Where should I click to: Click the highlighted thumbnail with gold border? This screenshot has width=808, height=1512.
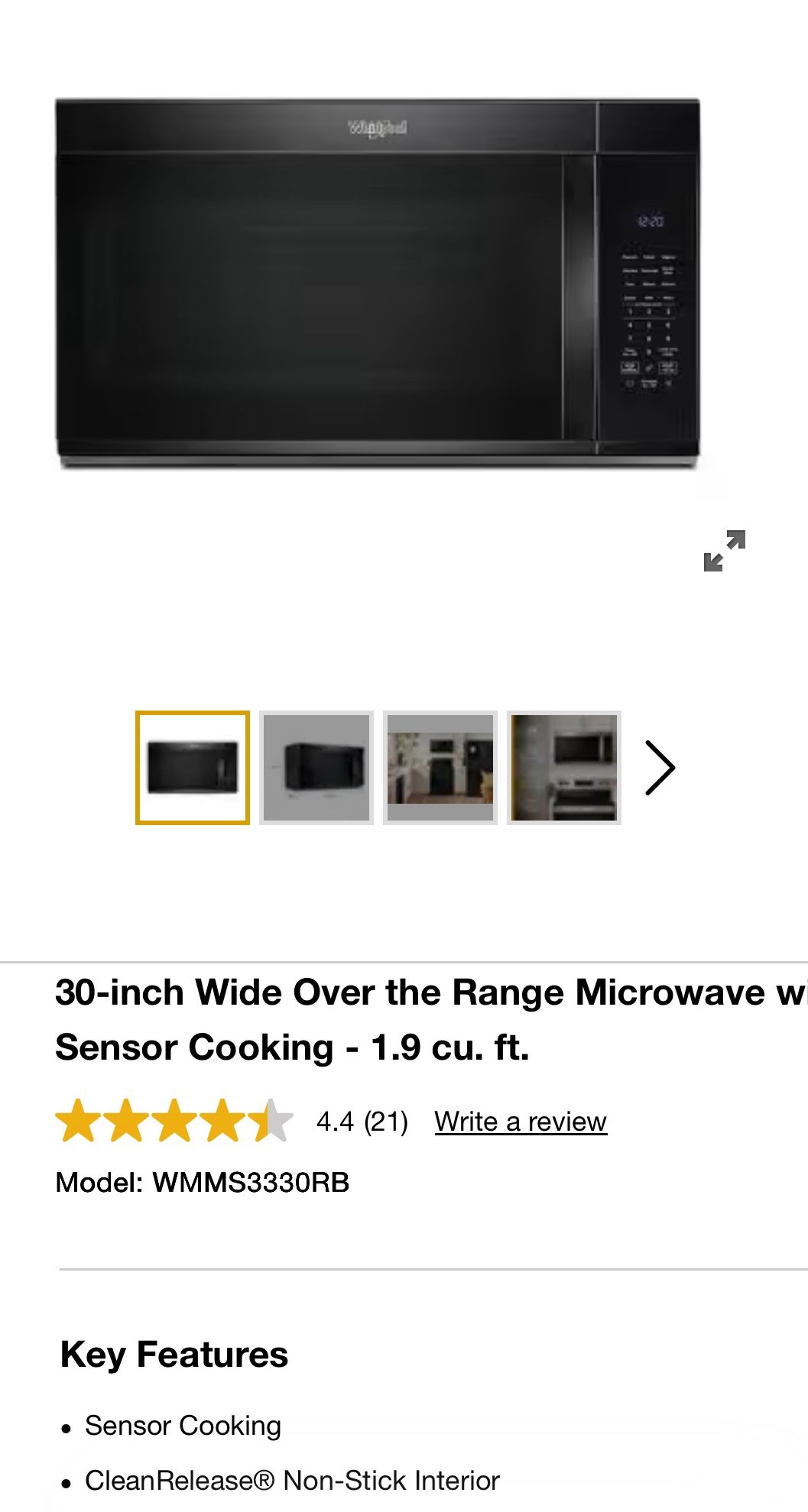[x=193, y=767]
